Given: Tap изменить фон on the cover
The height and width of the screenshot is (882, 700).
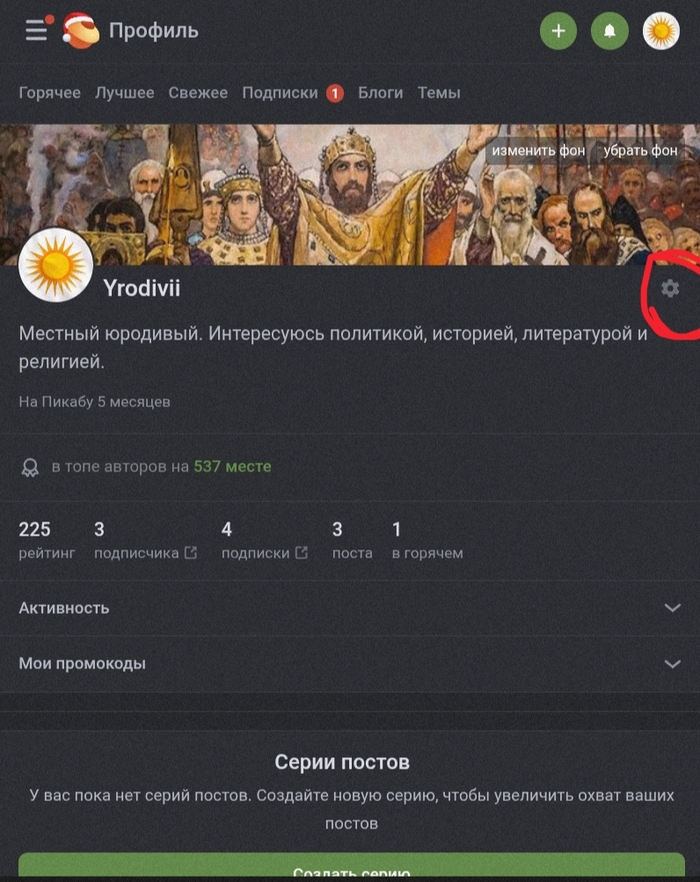Looking at the screenshot, I should (x=538, y=150).
